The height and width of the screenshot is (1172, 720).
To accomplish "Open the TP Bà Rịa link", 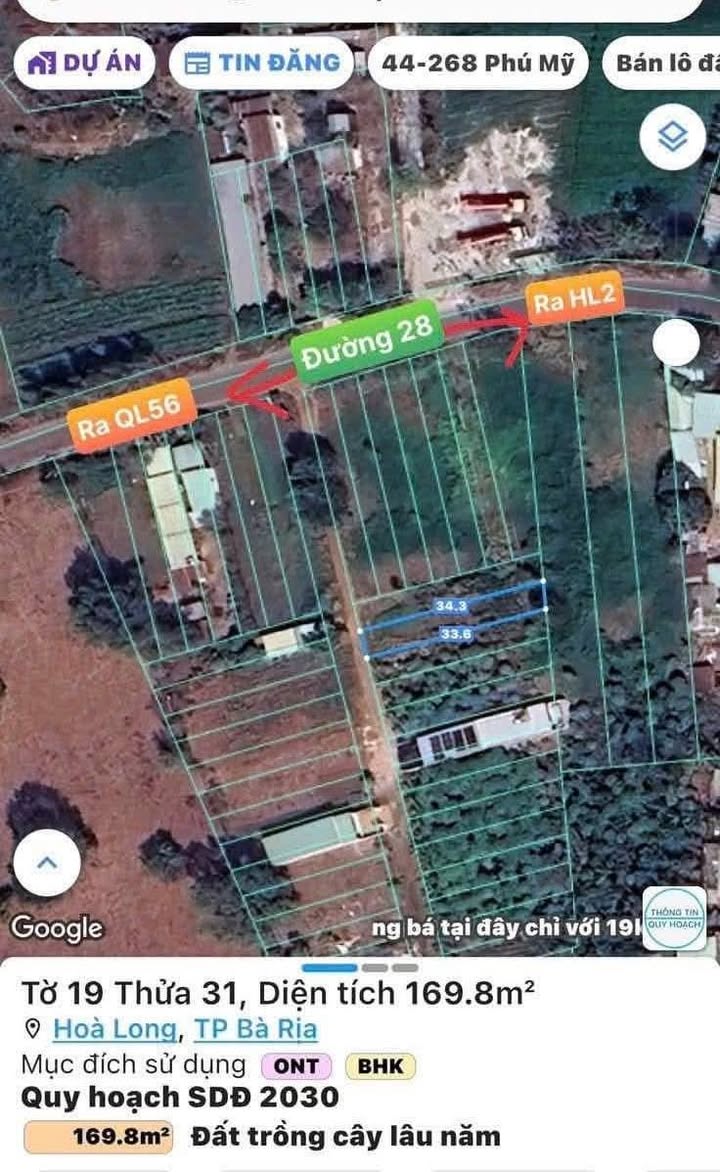I will [256, 1029].
